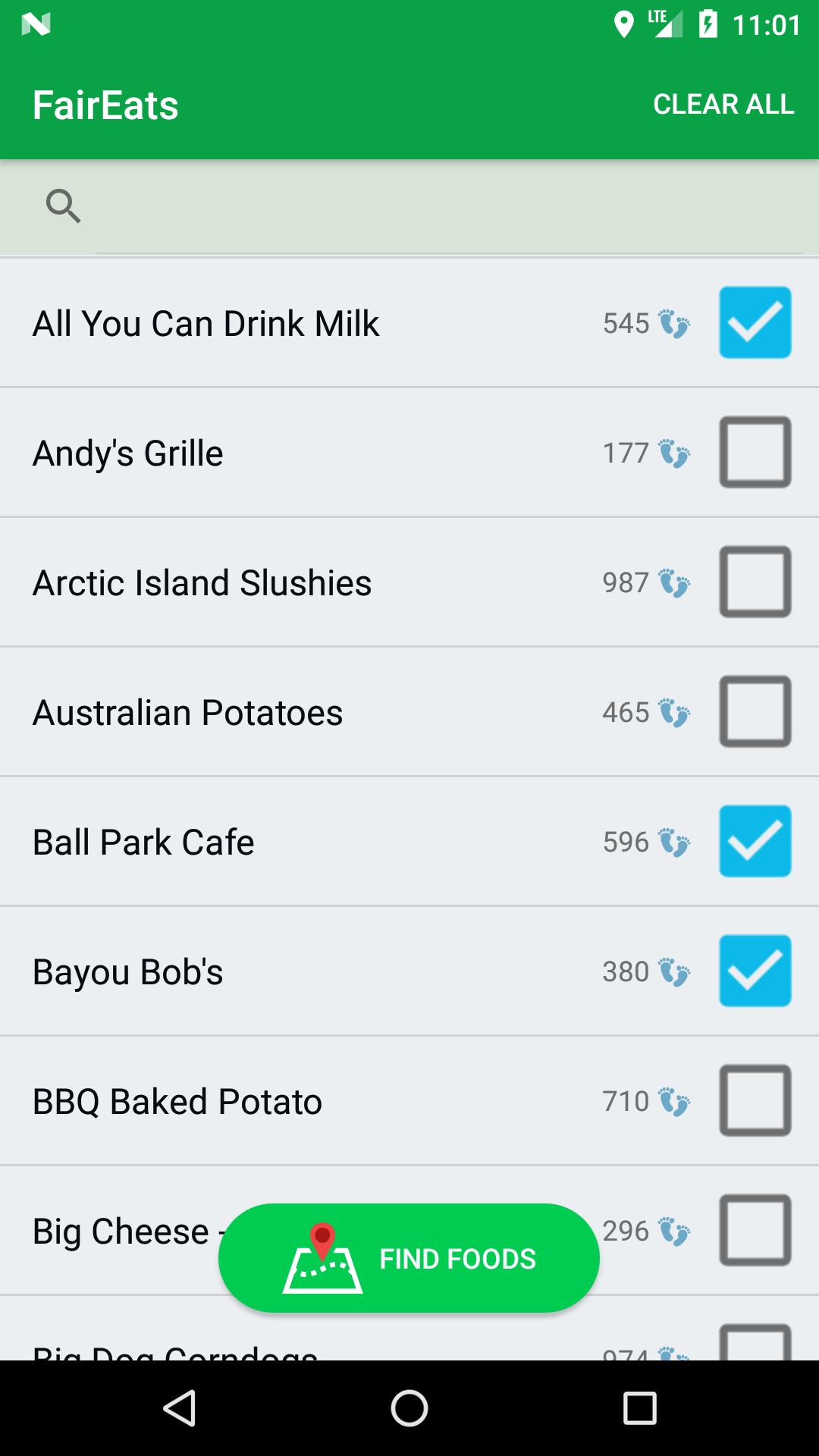
Task: Tap Clear All in the app bar
Action: pos(723,104)
